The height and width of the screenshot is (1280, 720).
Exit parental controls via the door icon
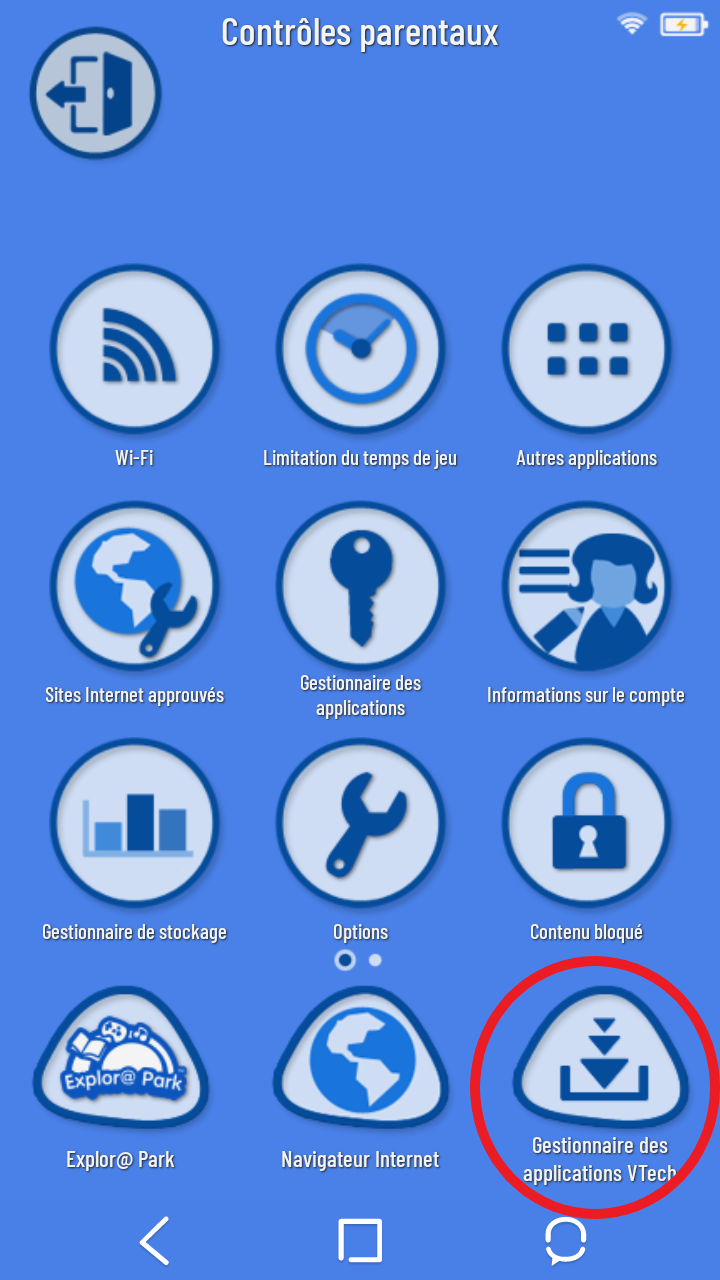click(95, 94)
